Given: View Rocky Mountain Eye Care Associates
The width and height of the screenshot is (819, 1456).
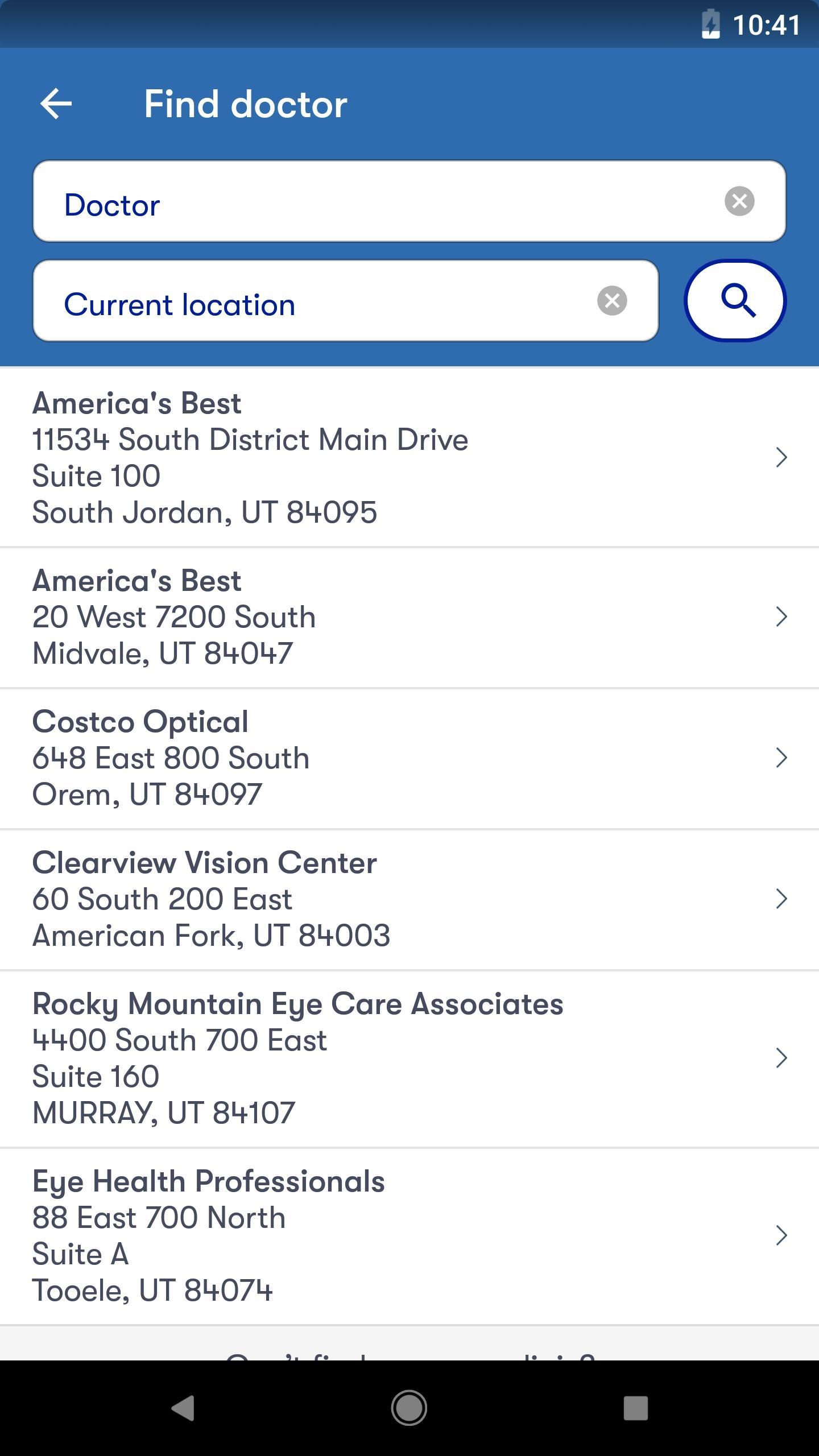Looking at the screenshot, I should point(409,1059).
